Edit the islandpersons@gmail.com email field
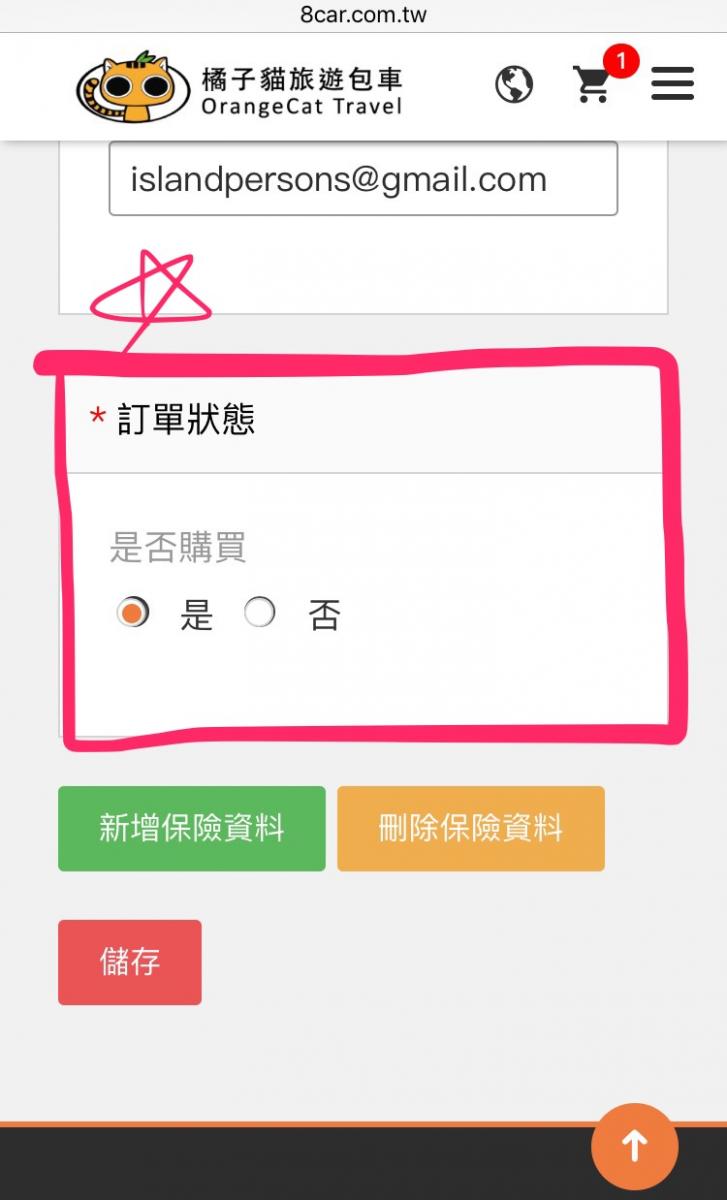The image size is (727, 1200). pos(363,179)
